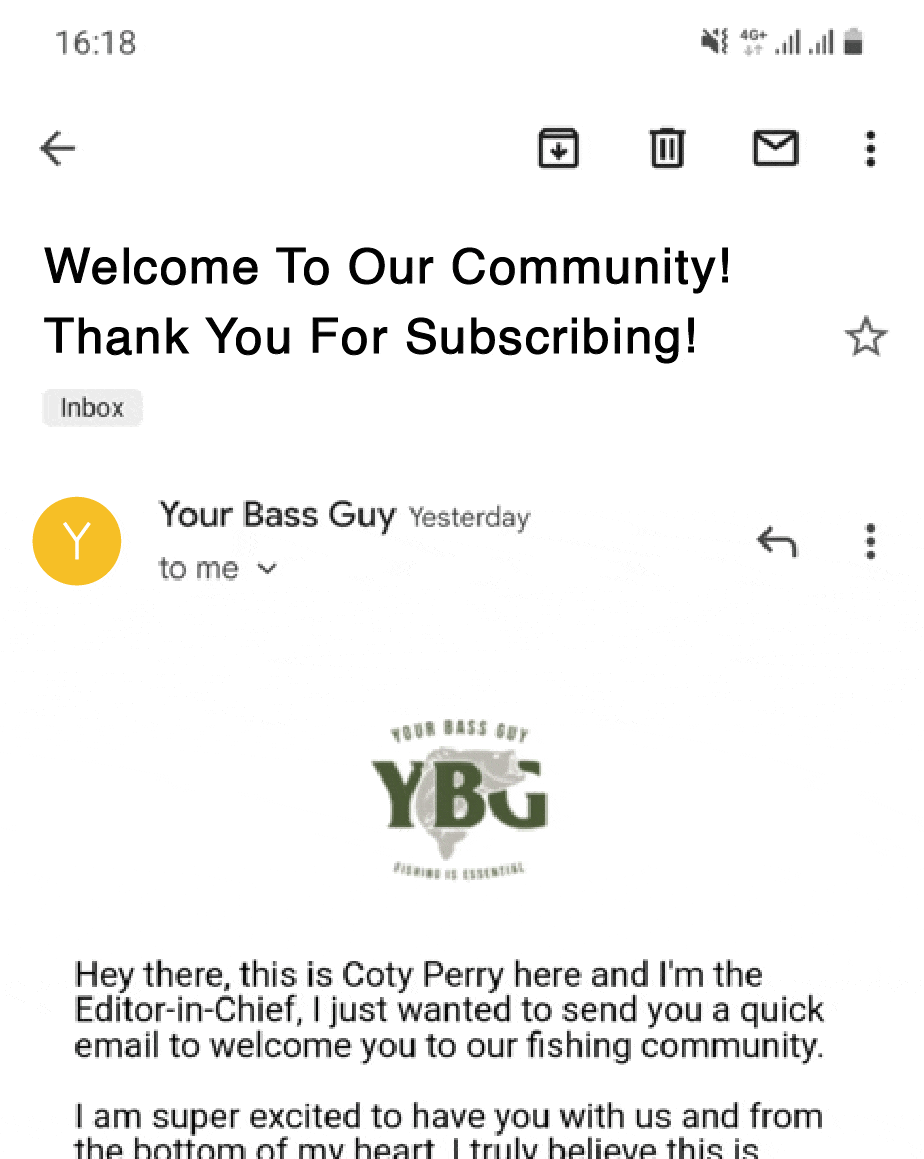Go back to the inbox list

(x=58, y=149)
